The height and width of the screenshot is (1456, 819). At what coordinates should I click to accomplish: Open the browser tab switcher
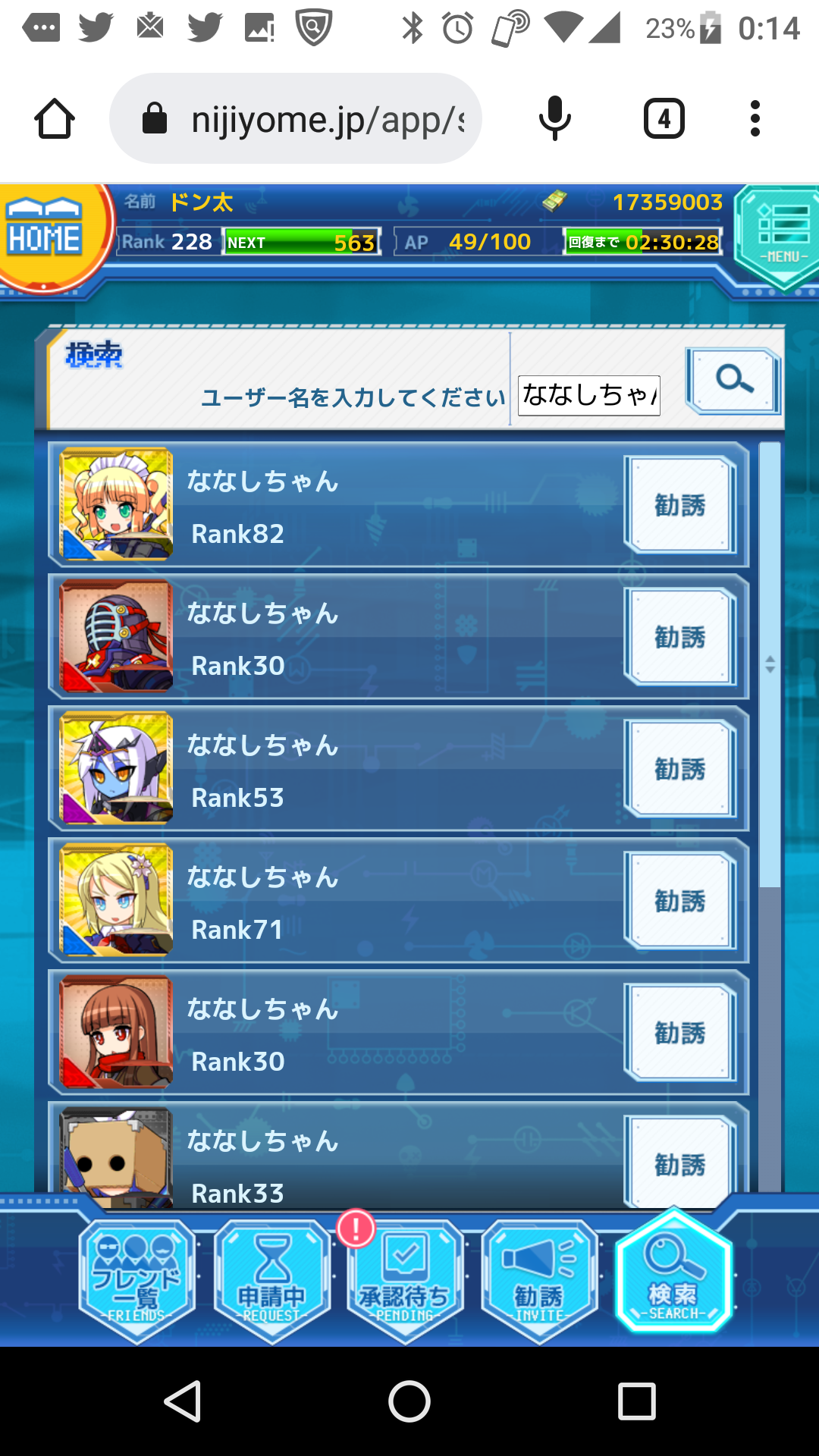pyautogui.click(x=664, y=119)
